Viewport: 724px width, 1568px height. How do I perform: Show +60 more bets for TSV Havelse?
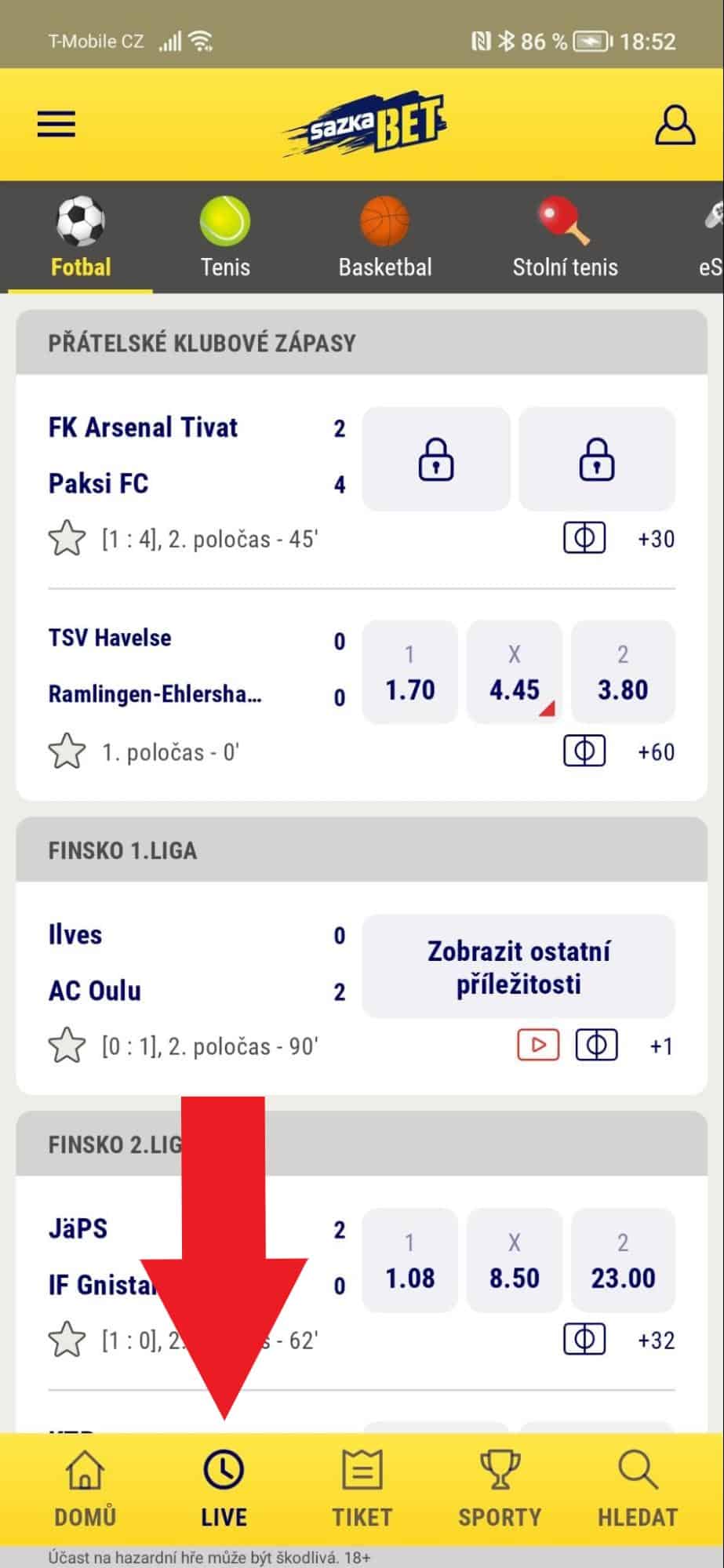click(x=656, y=752)
